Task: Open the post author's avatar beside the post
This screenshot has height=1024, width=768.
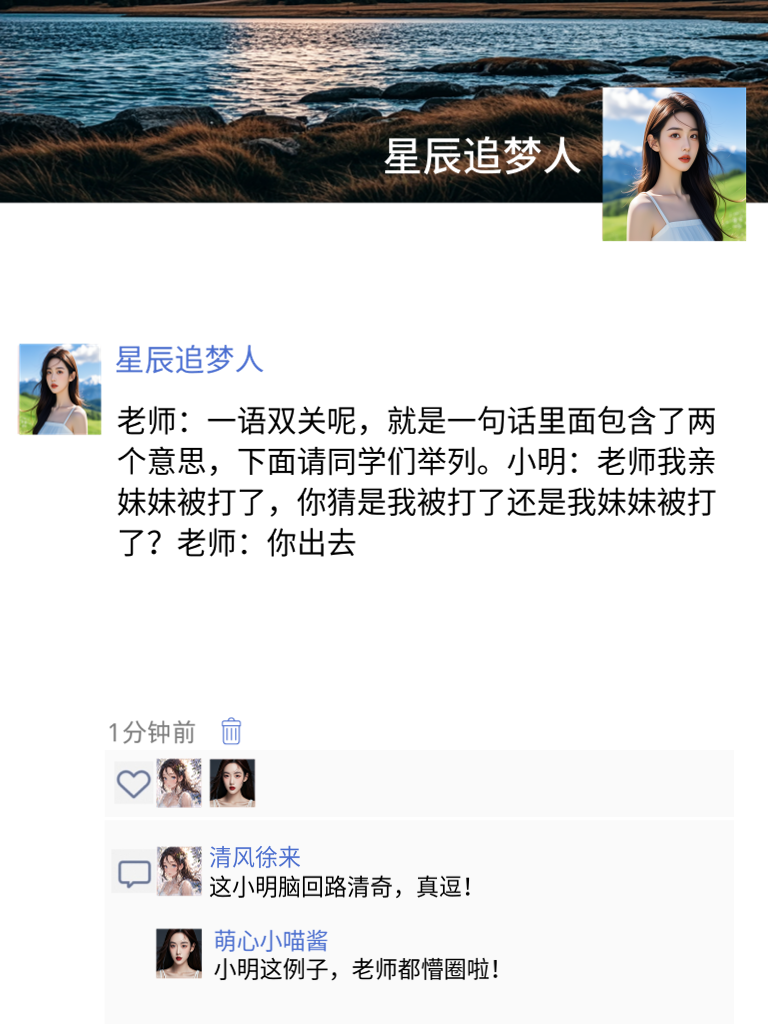Action: click(60, 389)
